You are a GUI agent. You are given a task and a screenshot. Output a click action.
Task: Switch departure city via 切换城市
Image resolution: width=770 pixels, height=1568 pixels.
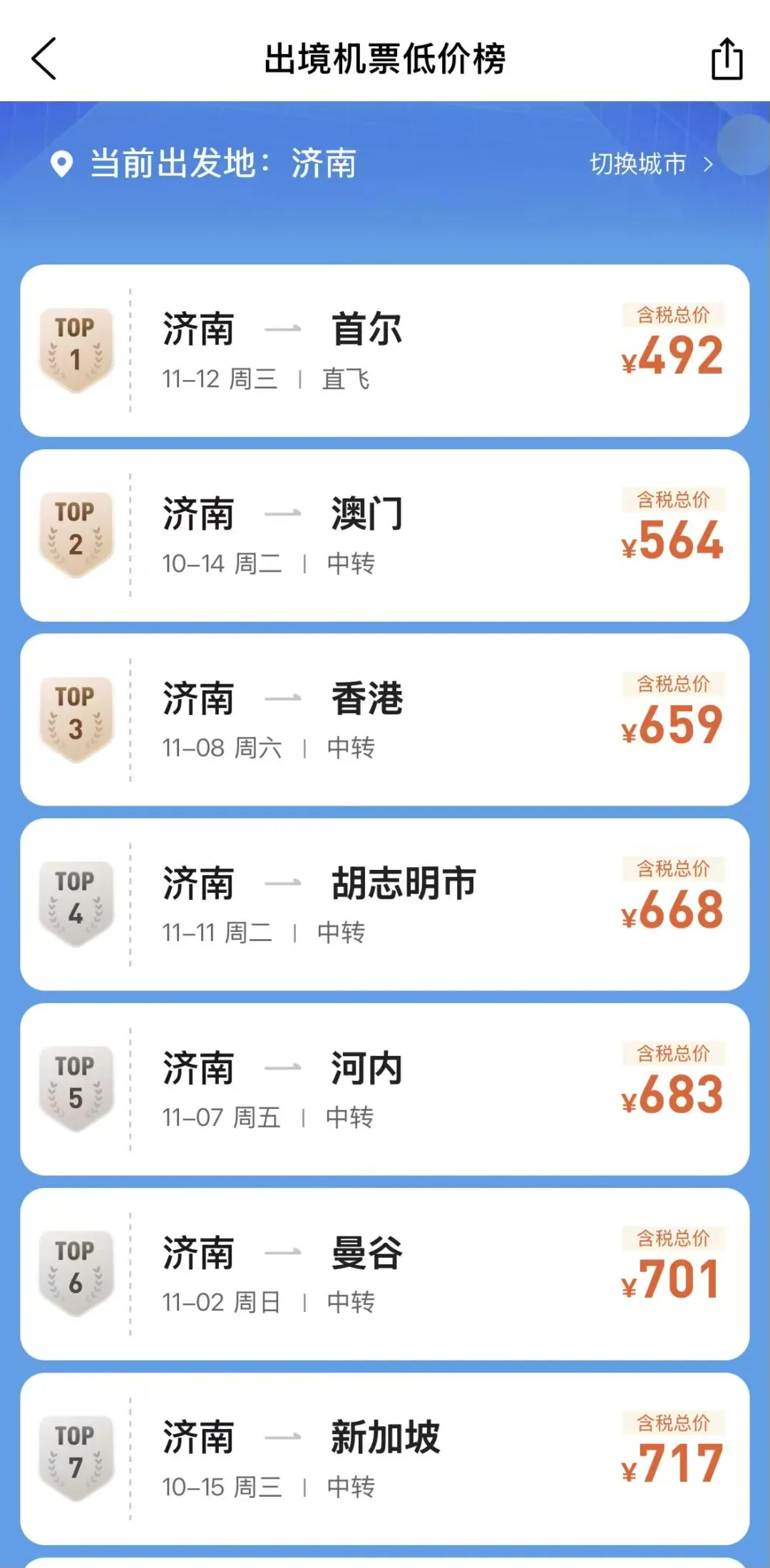651,164
